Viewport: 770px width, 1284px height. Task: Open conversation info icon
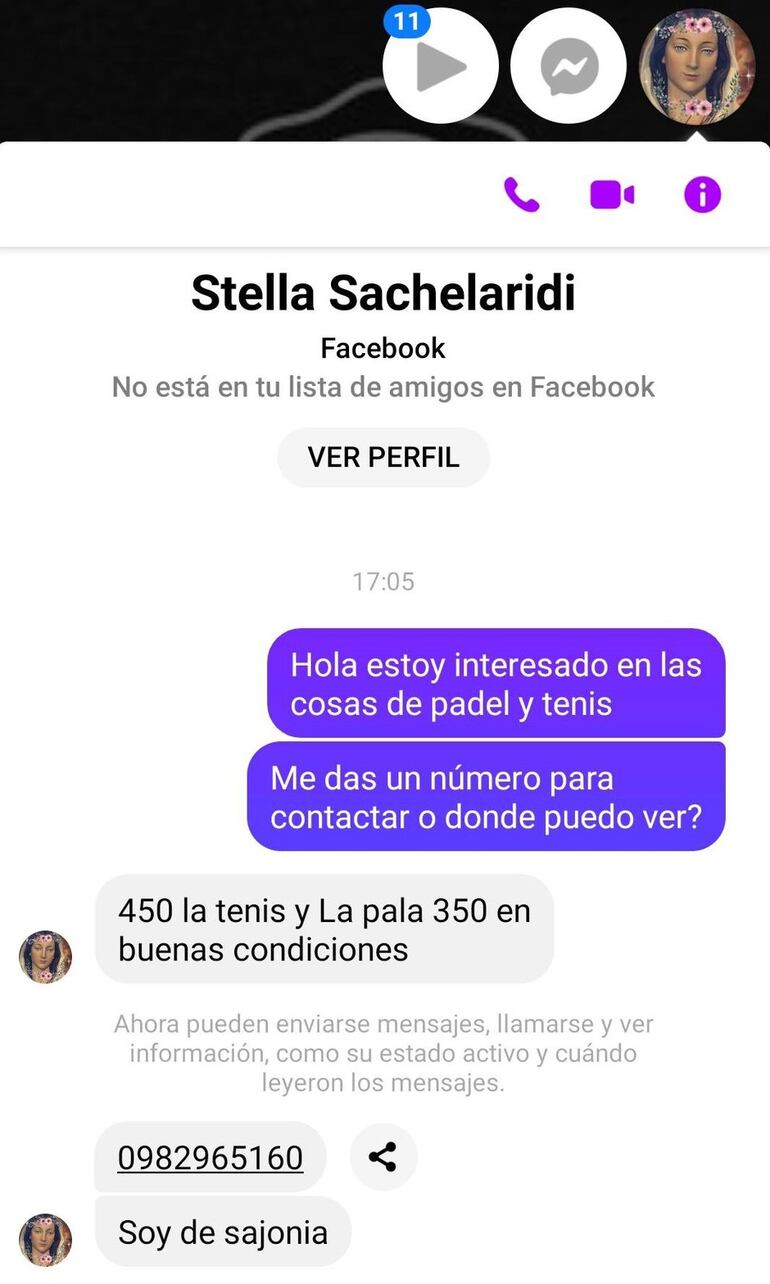[x=702, y=195]
